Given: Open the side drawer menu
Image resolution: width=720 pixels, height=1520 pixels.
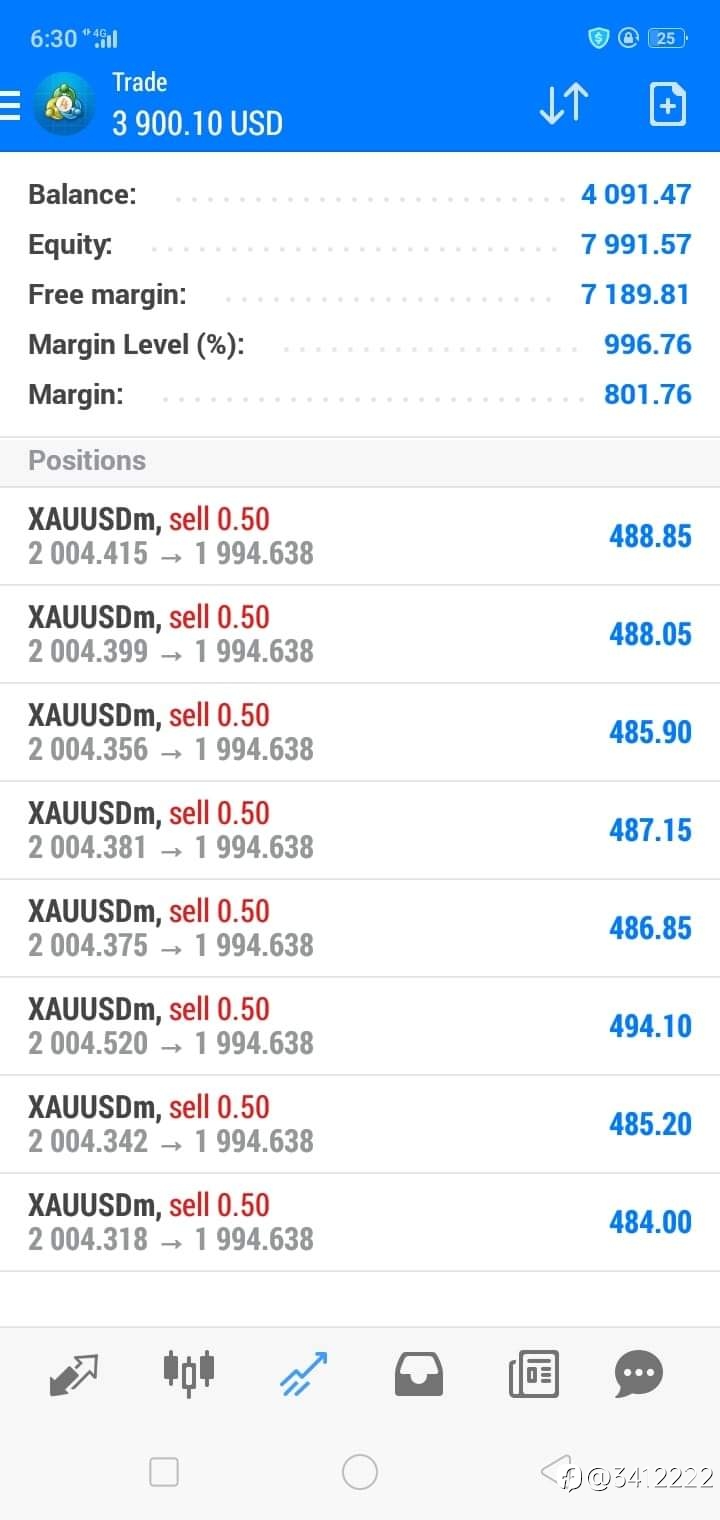Looking at the screenshot, I should (10, 104).
